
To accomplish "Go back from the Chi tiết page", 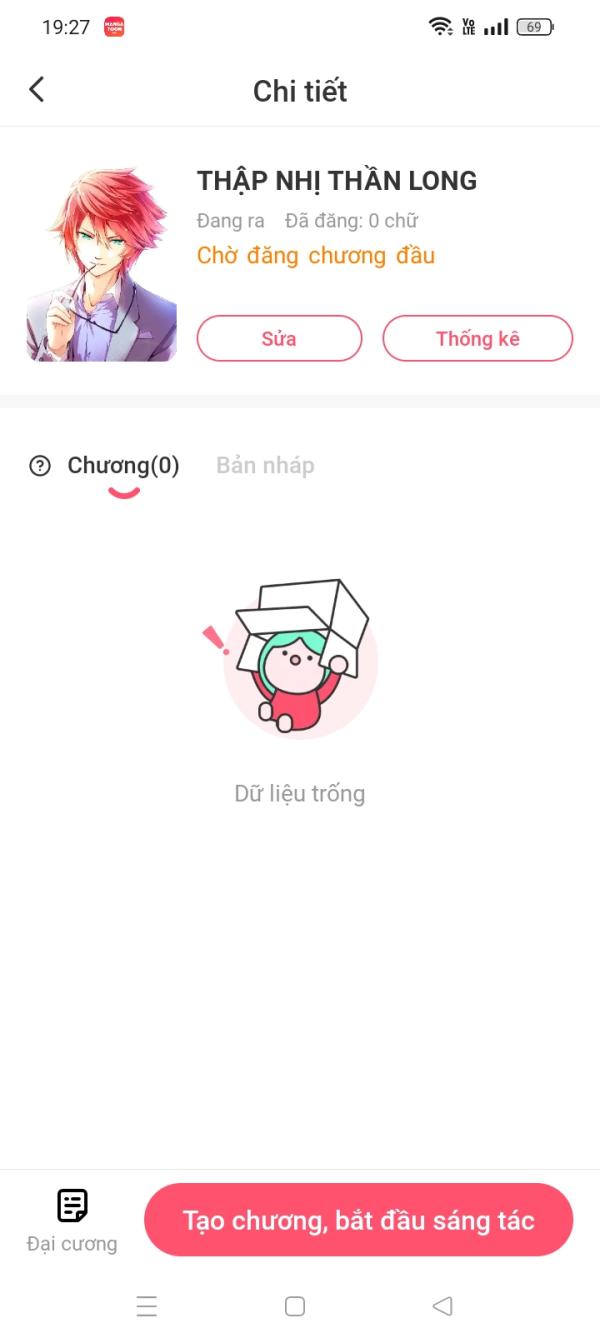I will pos(37,90).
